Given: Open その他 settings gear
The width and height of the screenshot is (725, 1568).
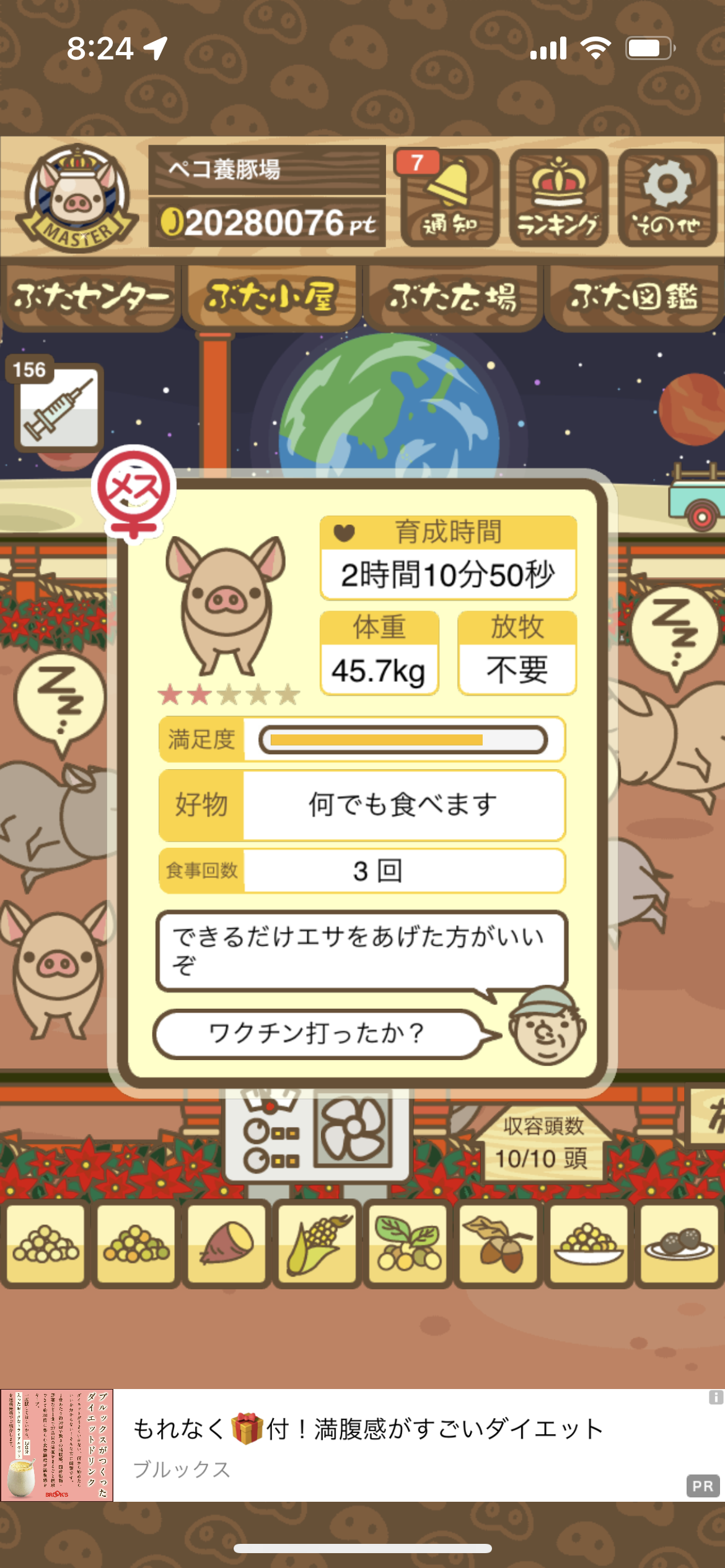Looking at the screenshot, I should pos(667,198).
